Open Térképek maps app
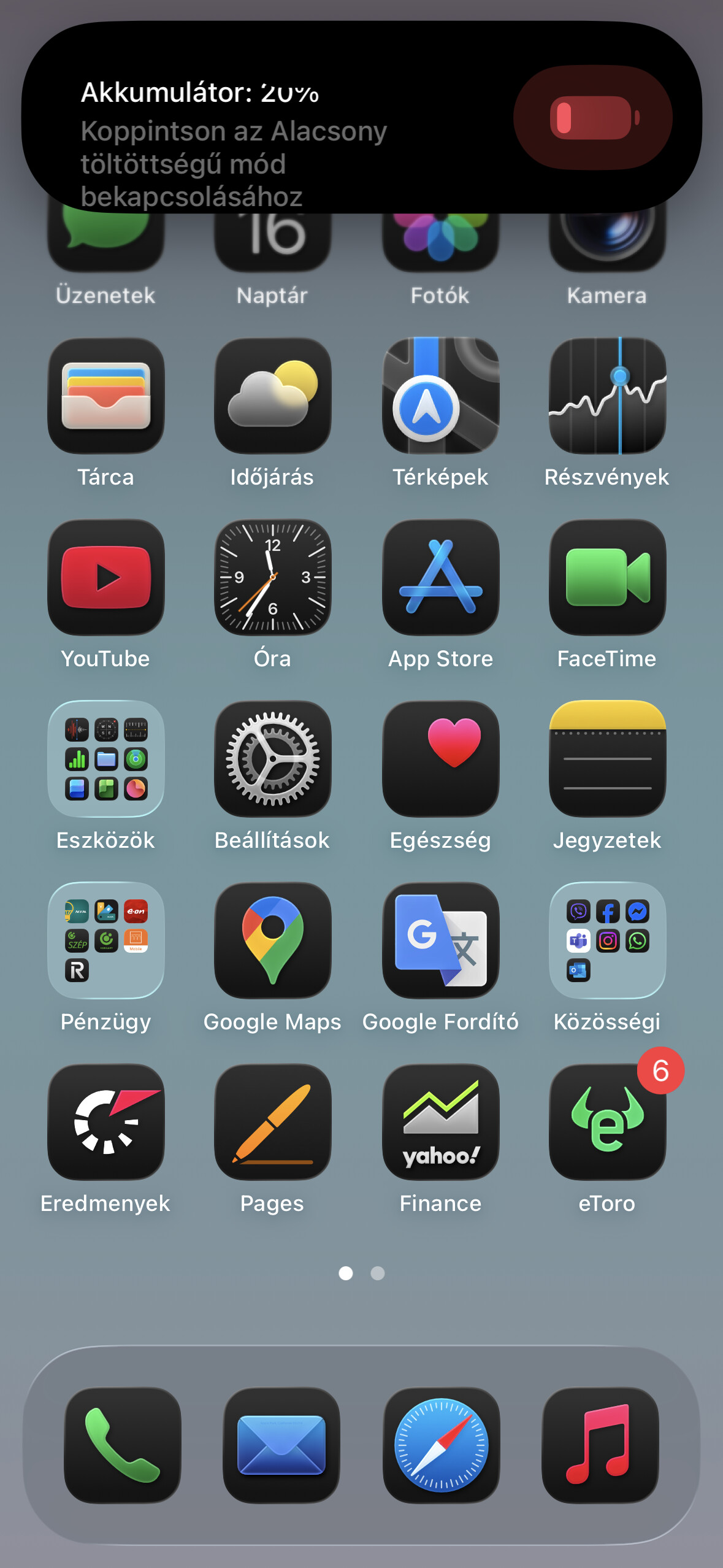The height and width of the screenshot is (1568, 723). coord(440,396)
